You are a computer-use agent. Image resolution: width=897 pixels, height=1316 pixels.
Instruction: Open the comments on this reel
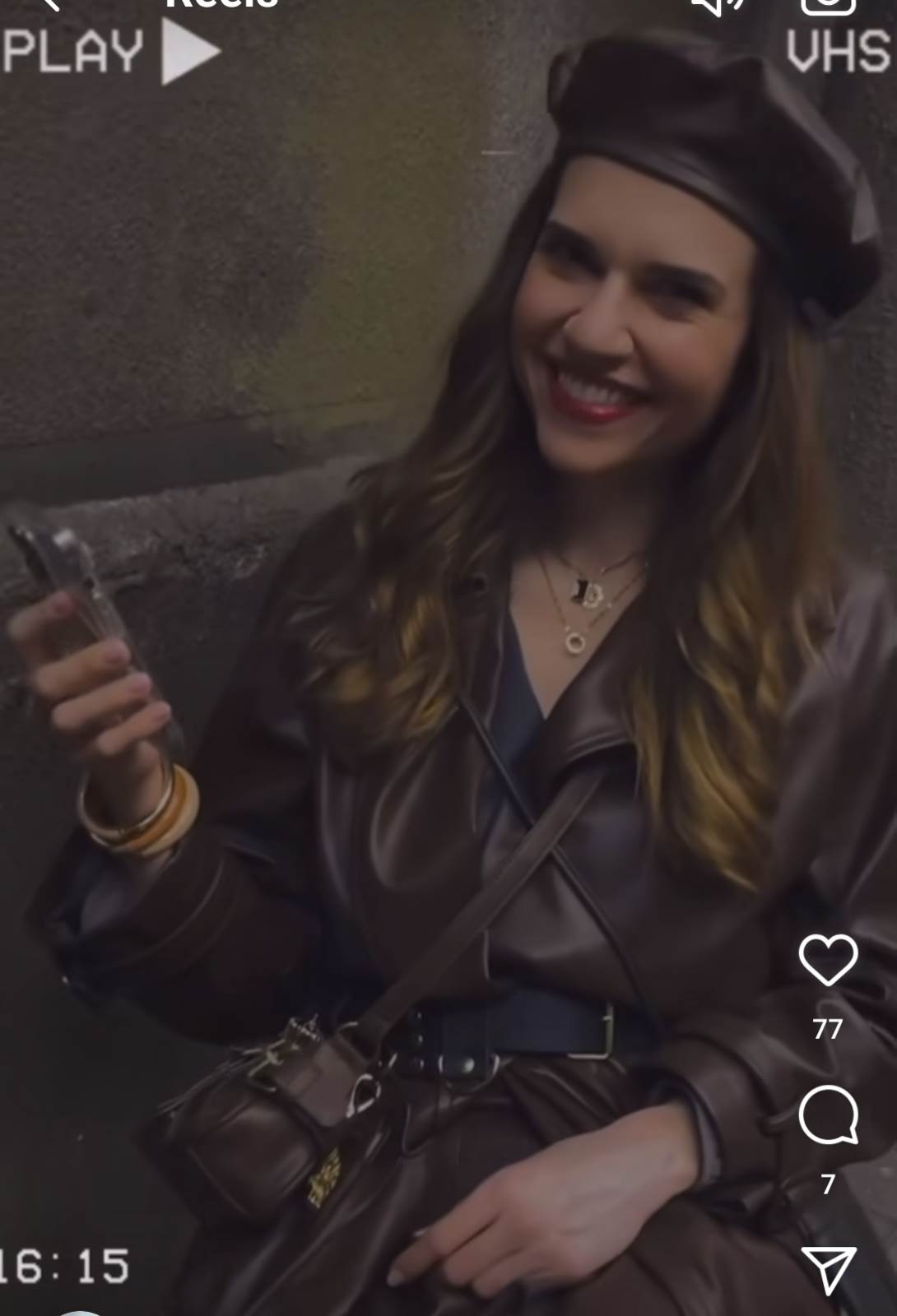pyautogui.click(x=828, y=1115)
